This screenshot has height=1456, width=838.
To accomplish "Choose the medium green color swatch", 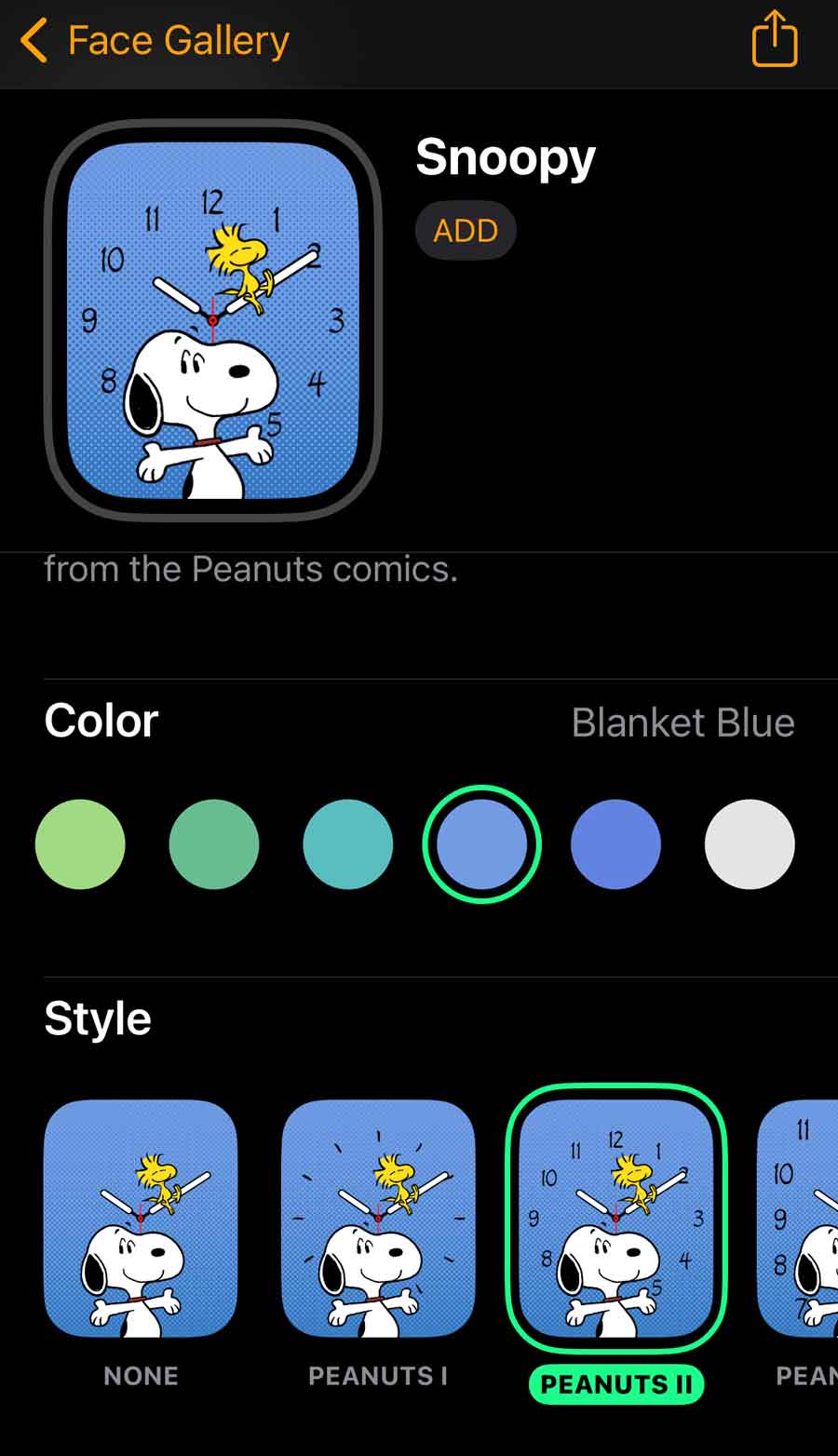I will [x=214, y=844].
